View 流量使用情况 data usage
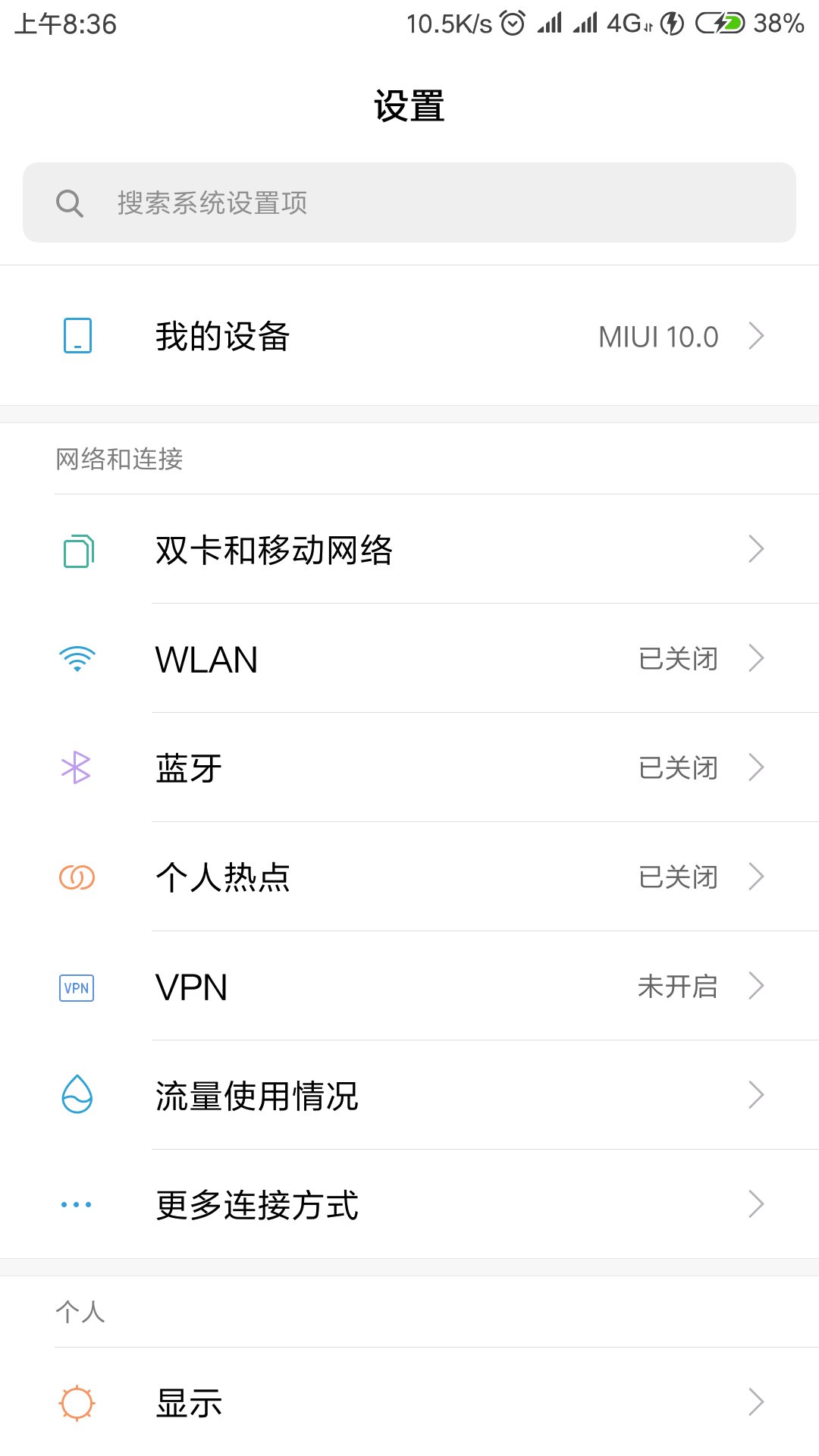Viewport: 819px width, 1456px height. (x=409, y=1096)
